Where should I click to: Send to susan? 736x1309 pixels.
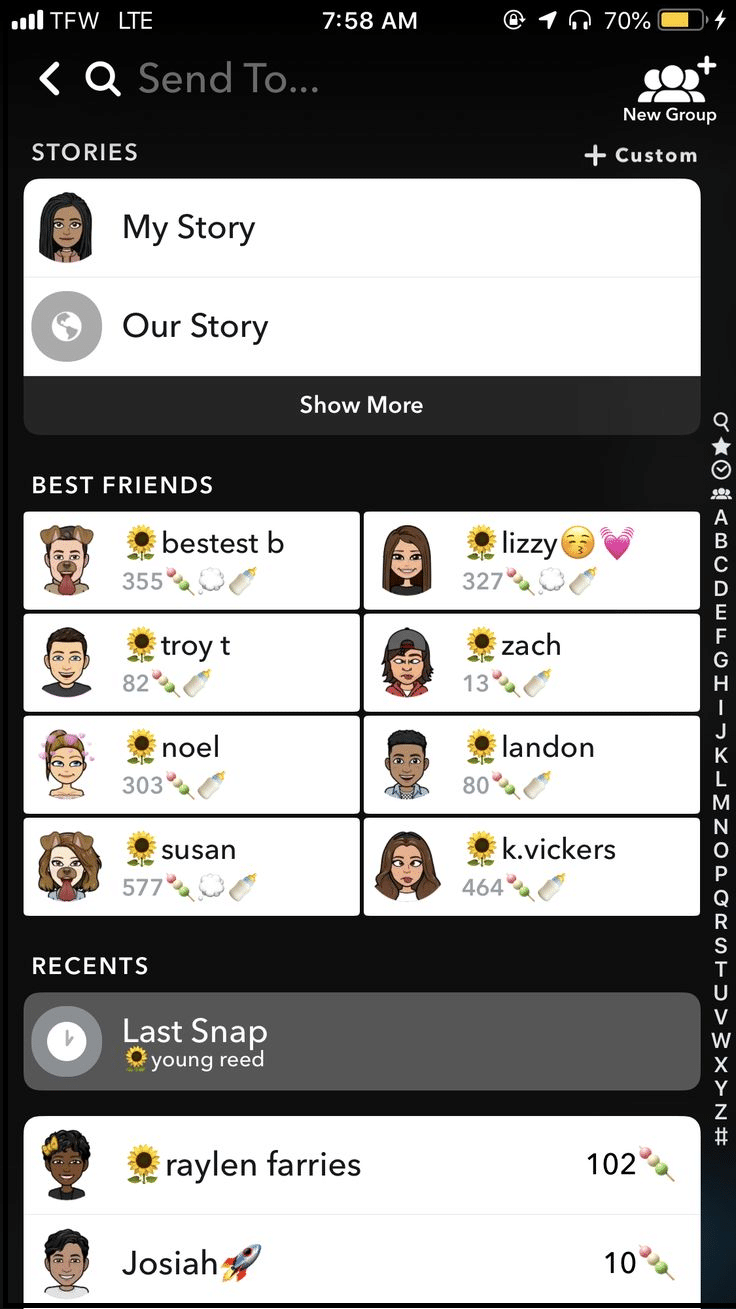coord(192,867)
